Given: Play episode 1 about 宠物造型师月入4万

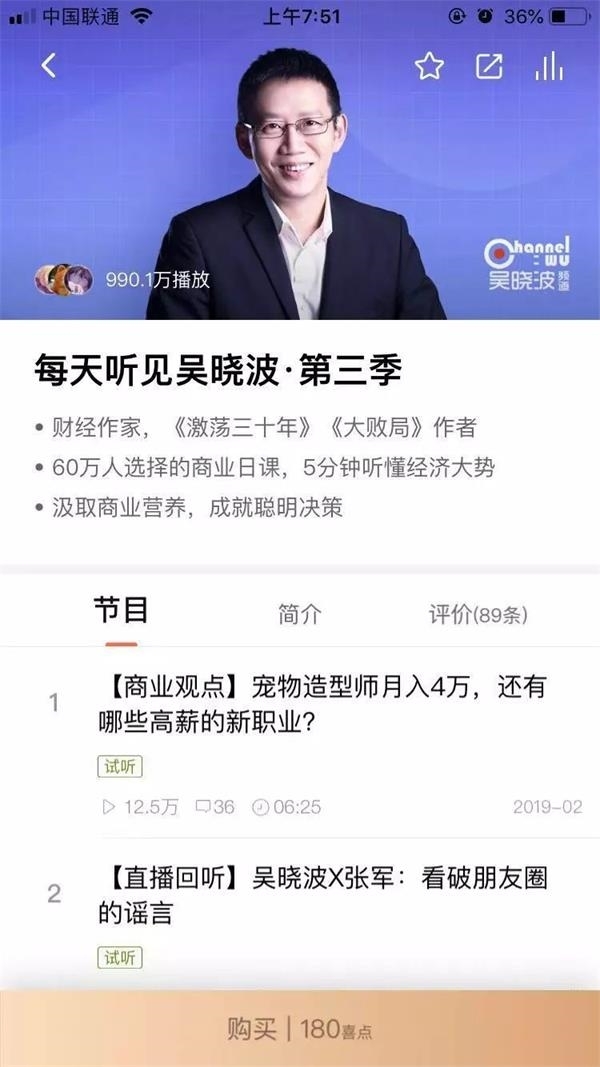Looking at the screenshot, I should tap(325, 703).
